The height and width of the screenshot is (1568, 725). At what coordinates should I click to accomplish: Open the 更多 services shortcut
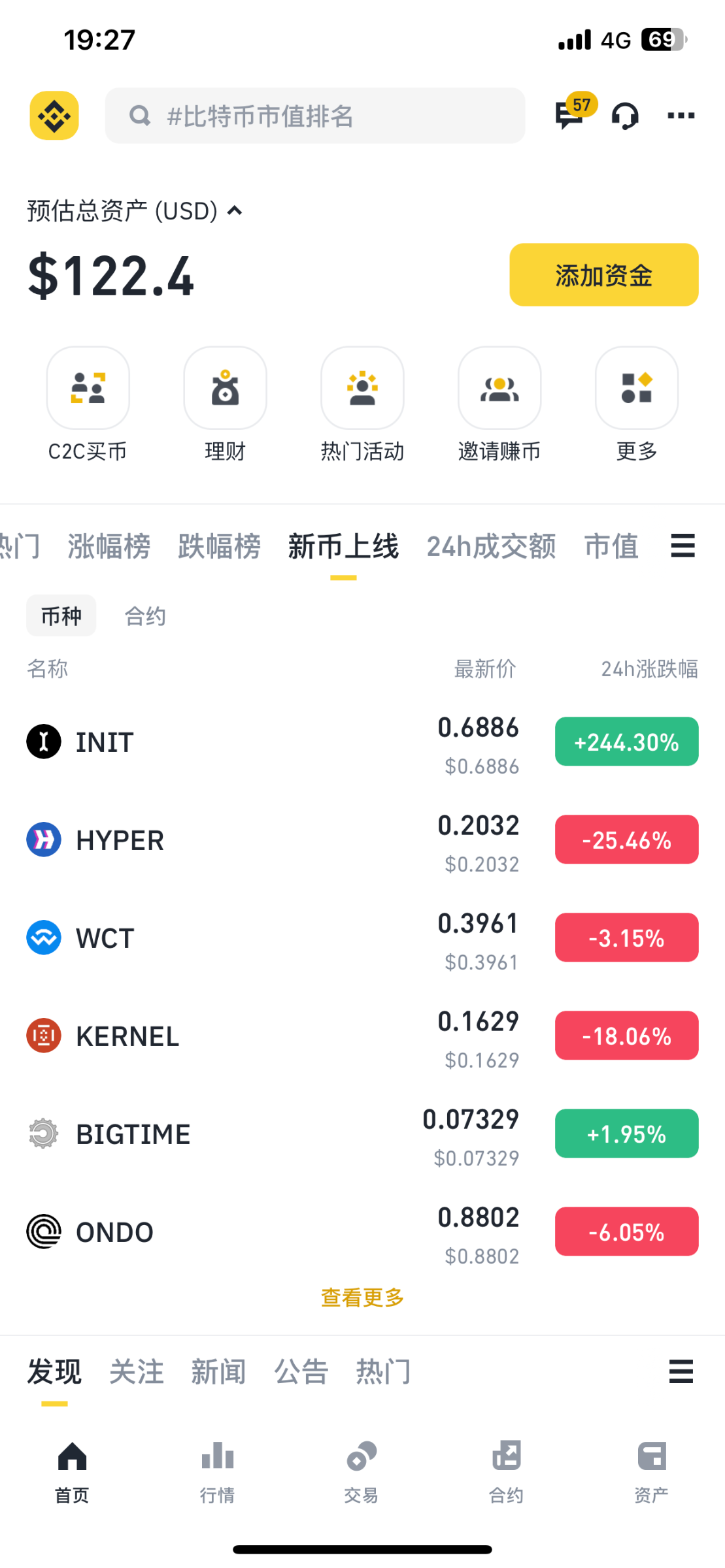tap(637, 405)
